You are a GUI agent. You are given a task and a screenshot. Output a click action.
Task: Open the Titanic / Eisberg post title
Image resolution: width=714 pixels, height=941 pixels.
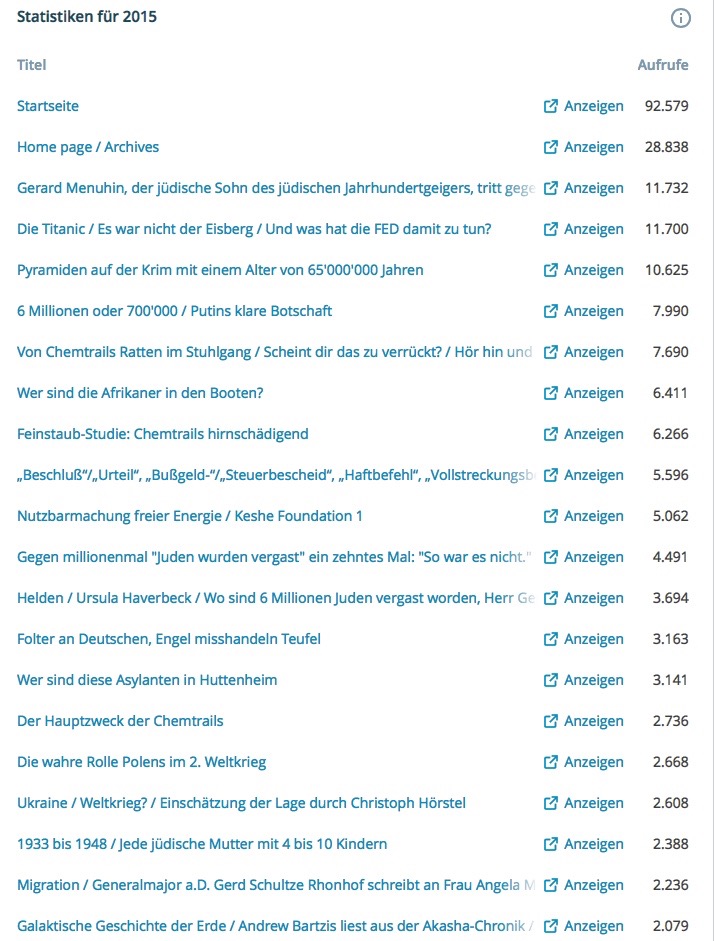[254, 229]
